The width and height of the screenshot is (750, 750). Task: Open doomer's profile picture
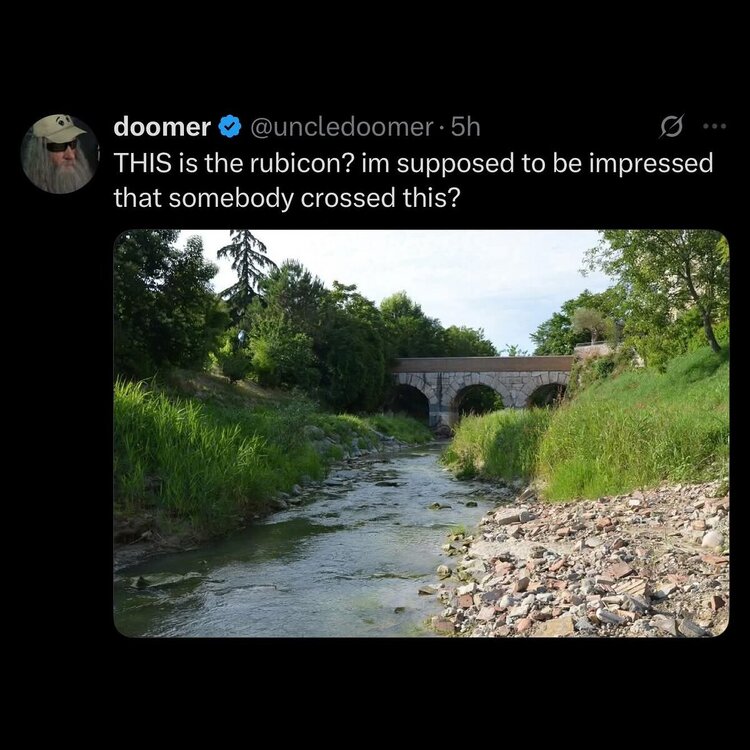click(x=59, y=153)
